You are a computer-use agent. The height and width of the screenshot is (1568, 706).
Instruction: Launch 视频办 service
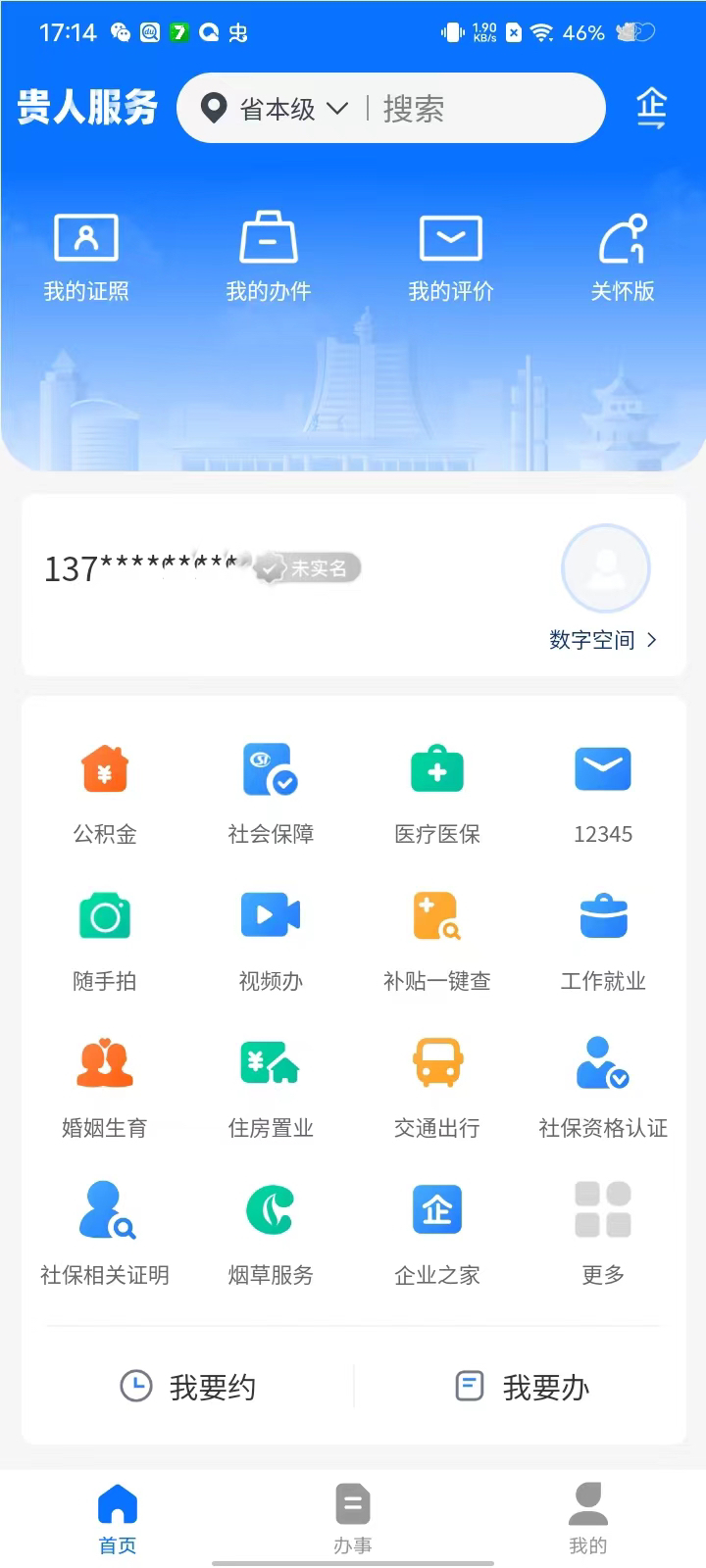pyautogui.click(x=271, y=939)
